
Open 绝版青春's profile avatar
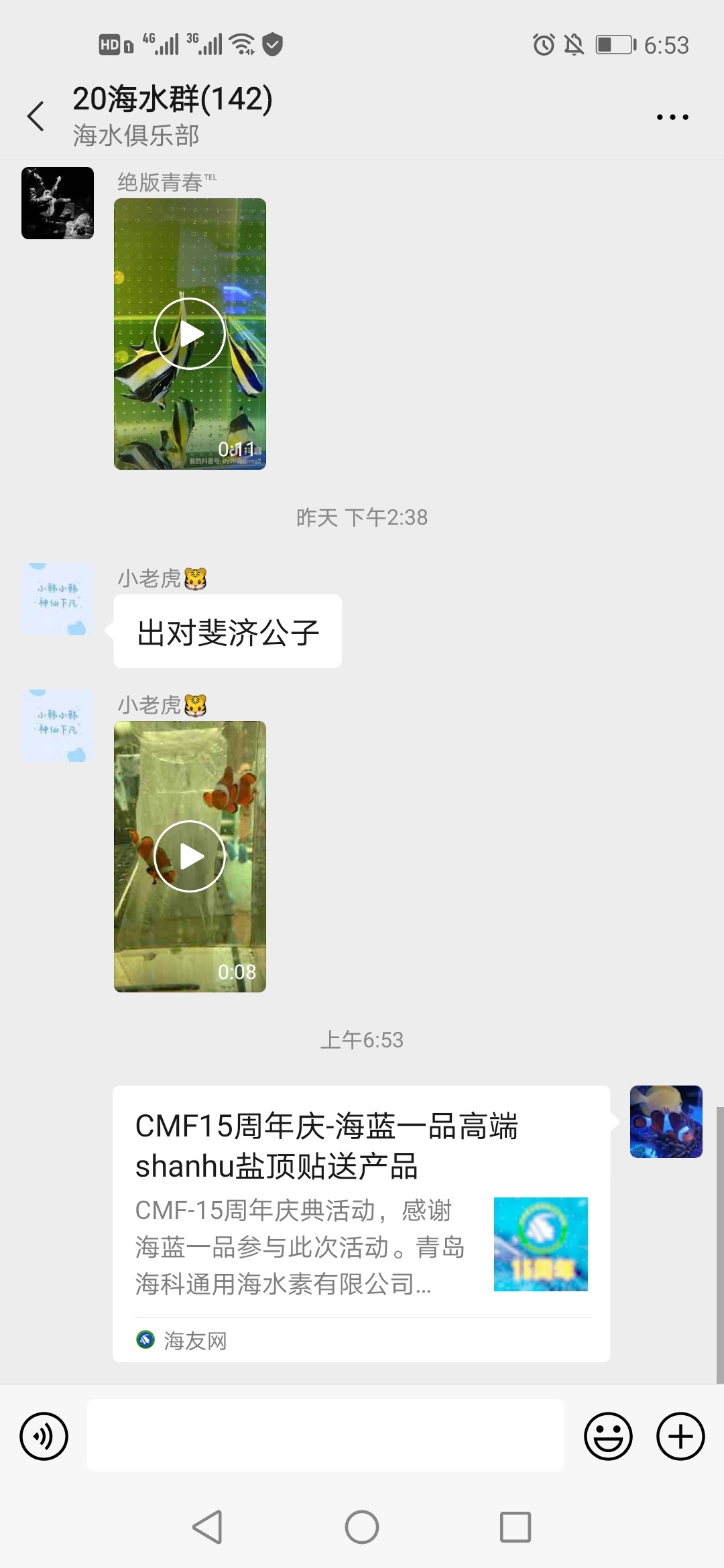pos(58,203)
